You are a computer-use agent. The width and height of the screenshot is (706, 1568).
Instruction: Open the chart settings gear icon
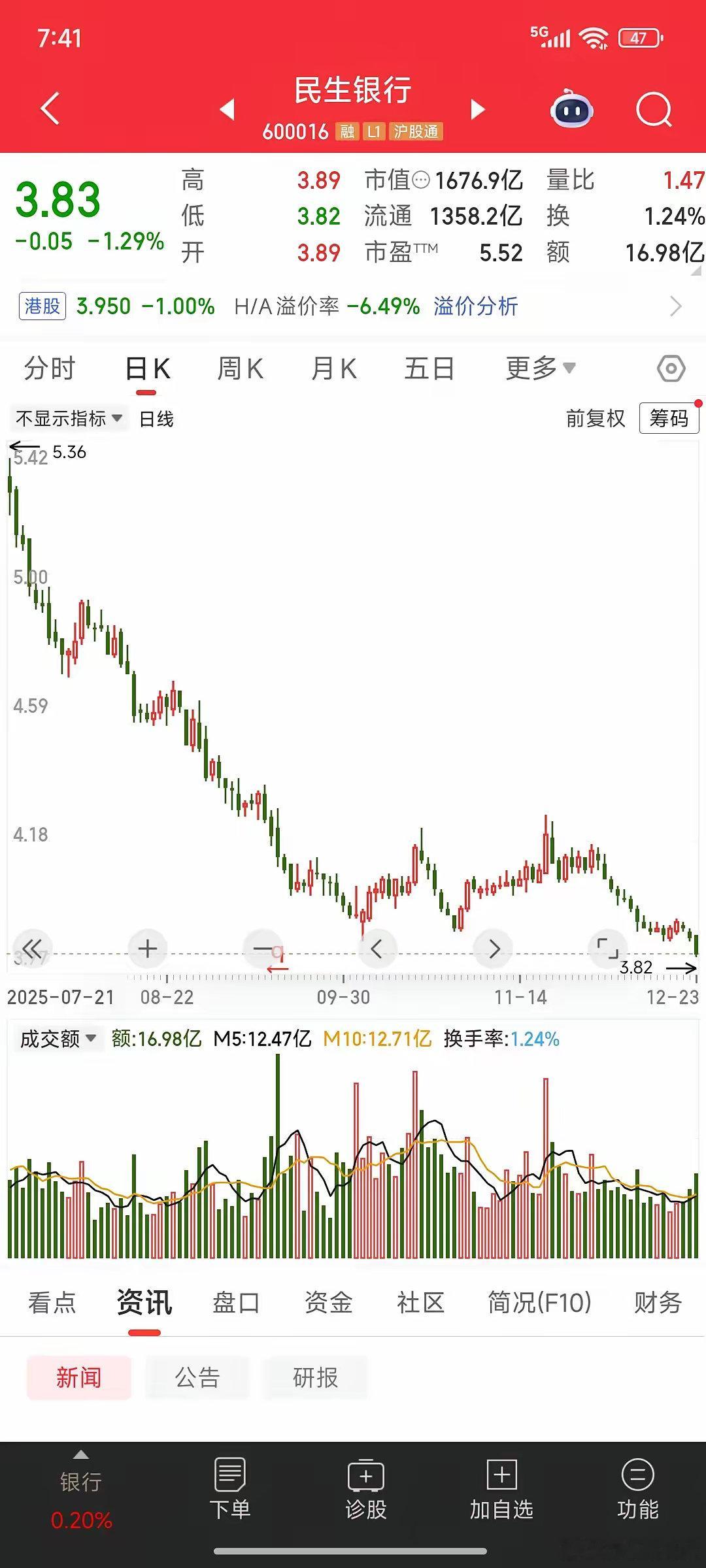tap(672, 368)
